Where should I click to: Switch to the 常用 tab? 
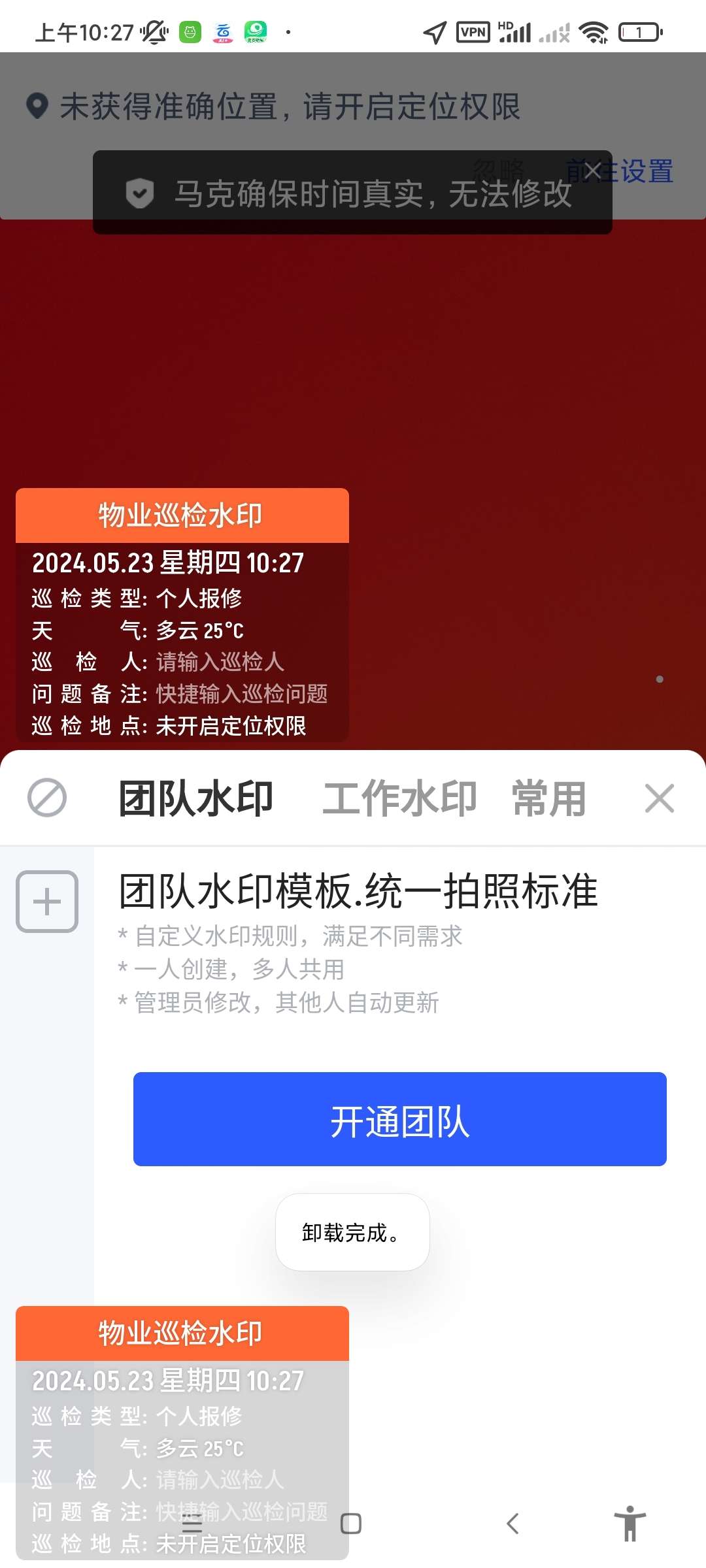point(549,798)
